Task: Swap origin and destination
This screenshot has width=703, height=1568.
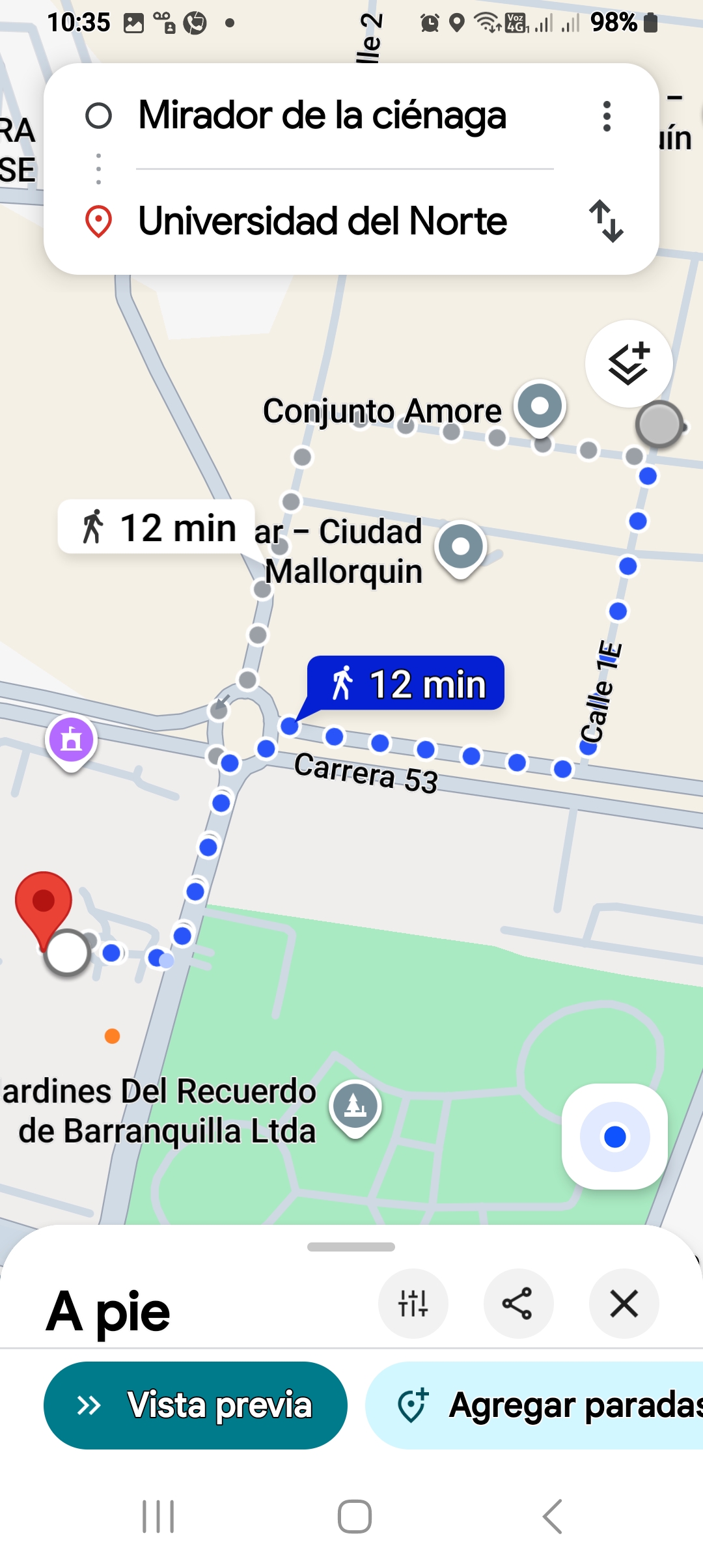Action: tap(607, 221)
